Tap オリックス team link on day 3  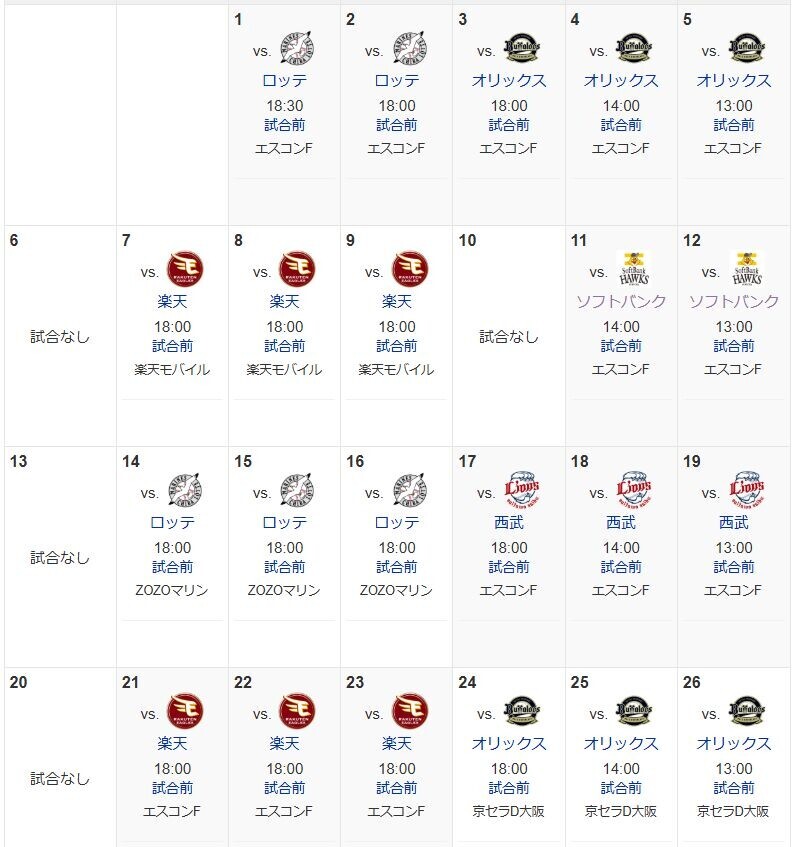pos(509,80)
